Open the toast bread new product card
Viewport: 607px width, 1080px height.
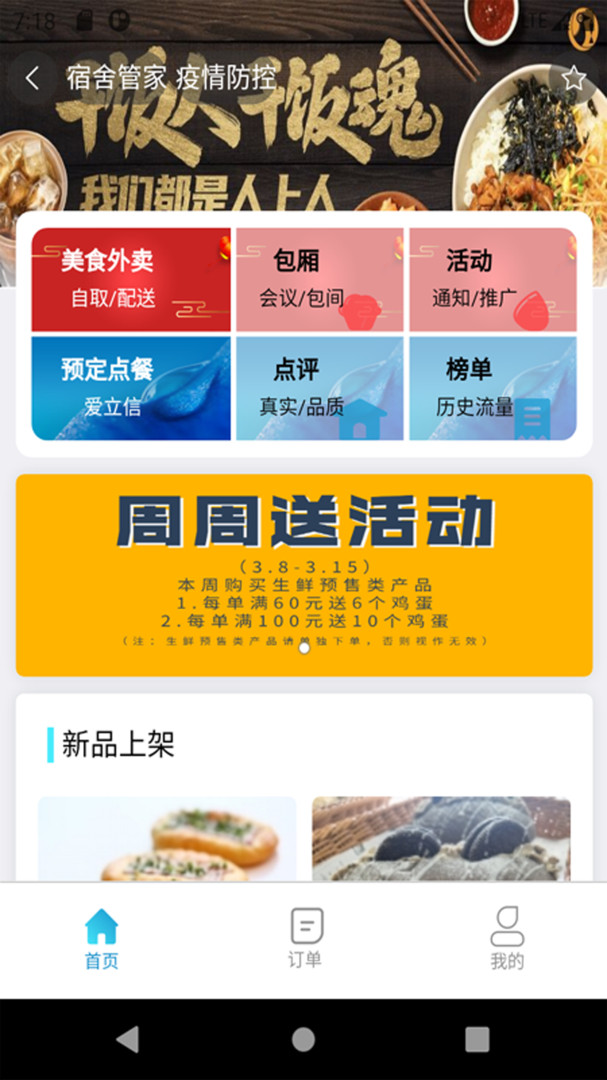pyautogui.click(x=167, y=838)
